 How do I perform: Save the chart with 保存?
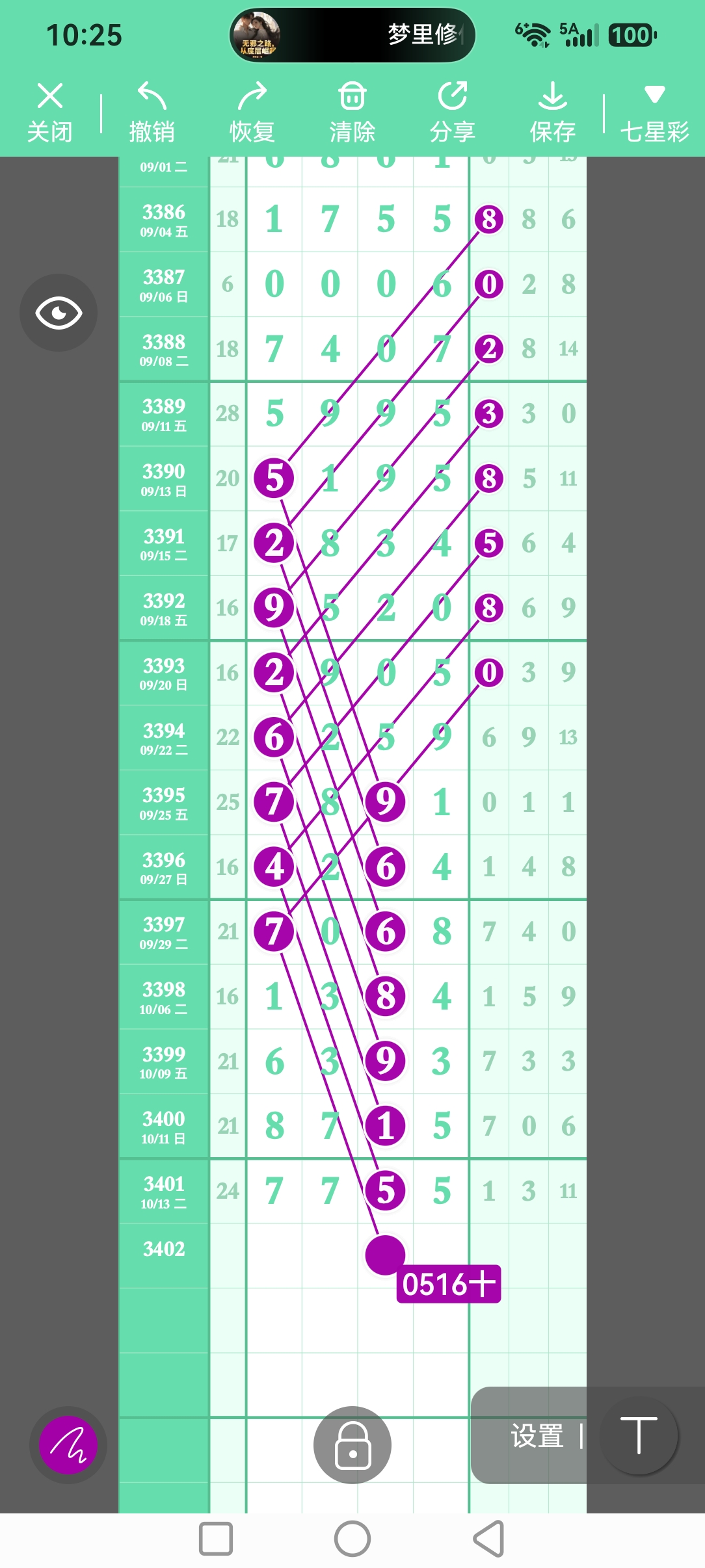click(552, 112)
